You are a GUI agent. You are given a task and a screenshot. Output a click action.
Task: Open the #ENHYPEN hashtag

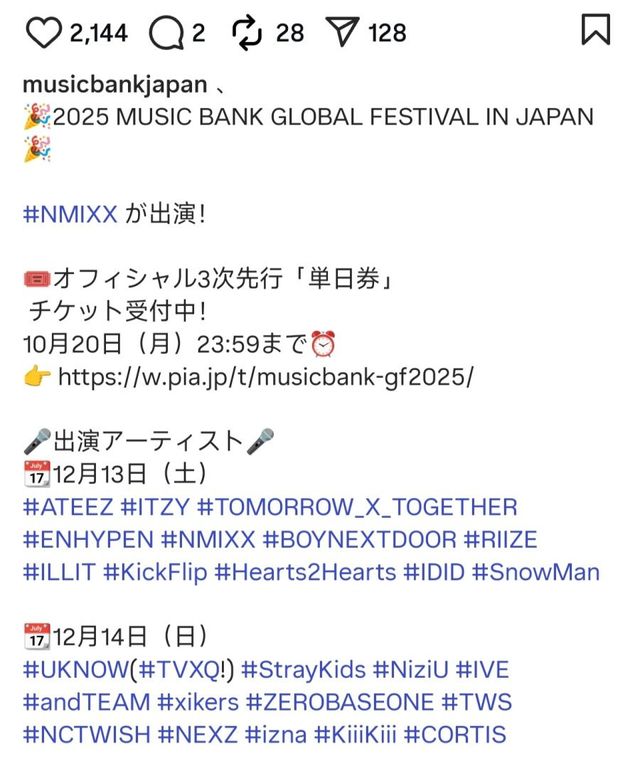click(87, 540)
